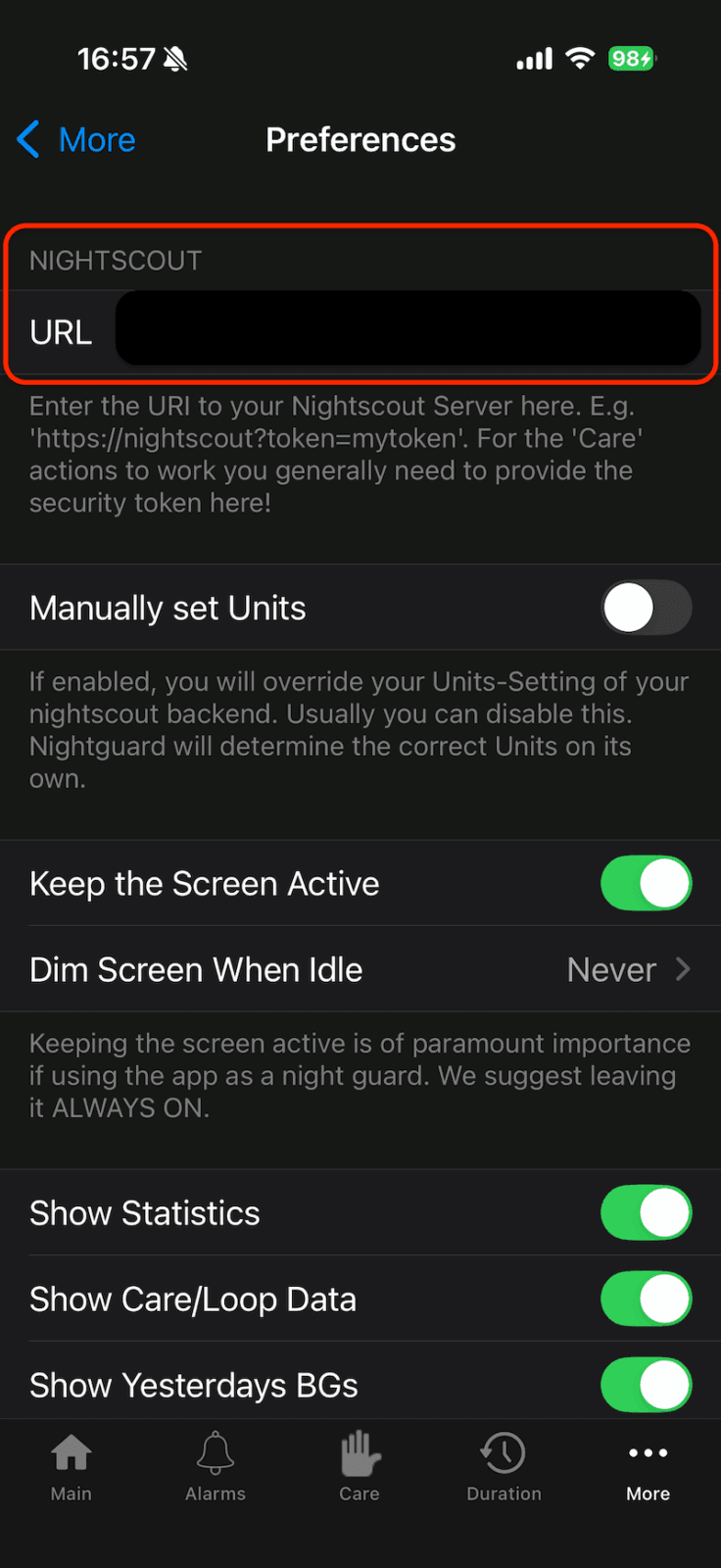Open Dim Screen When Idle setting
The height and width of the screenshot is (1568, 721).
(x=360, y=969)
